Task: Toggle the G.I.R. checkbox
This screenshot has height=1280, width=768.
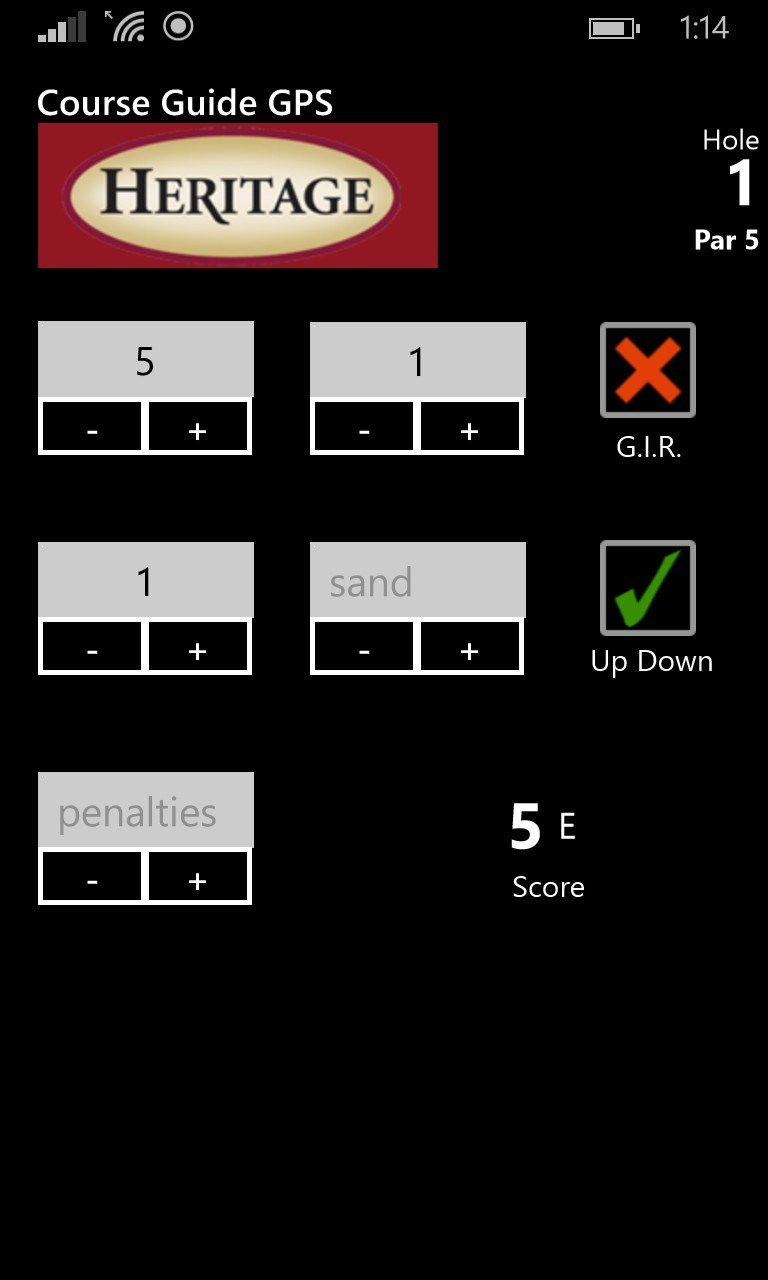Action: pos(648,370)
